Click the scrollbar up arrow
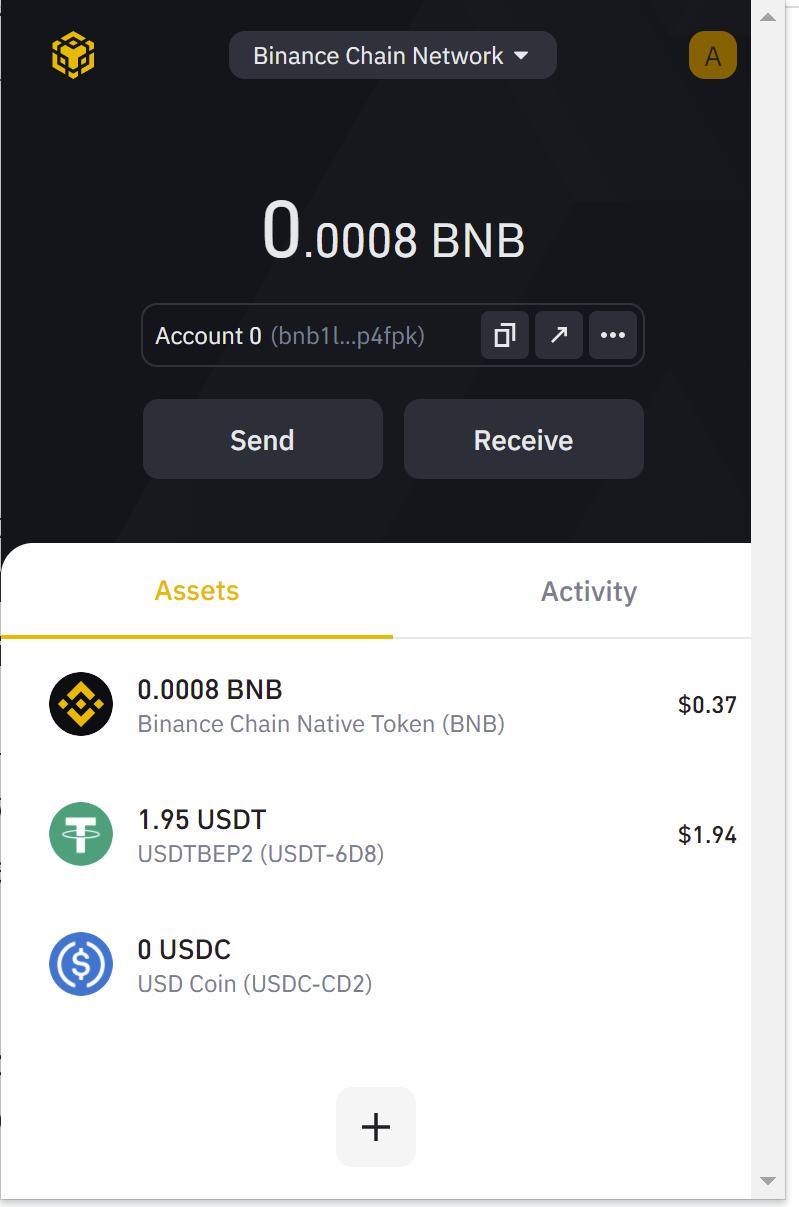 pos(768,16)
